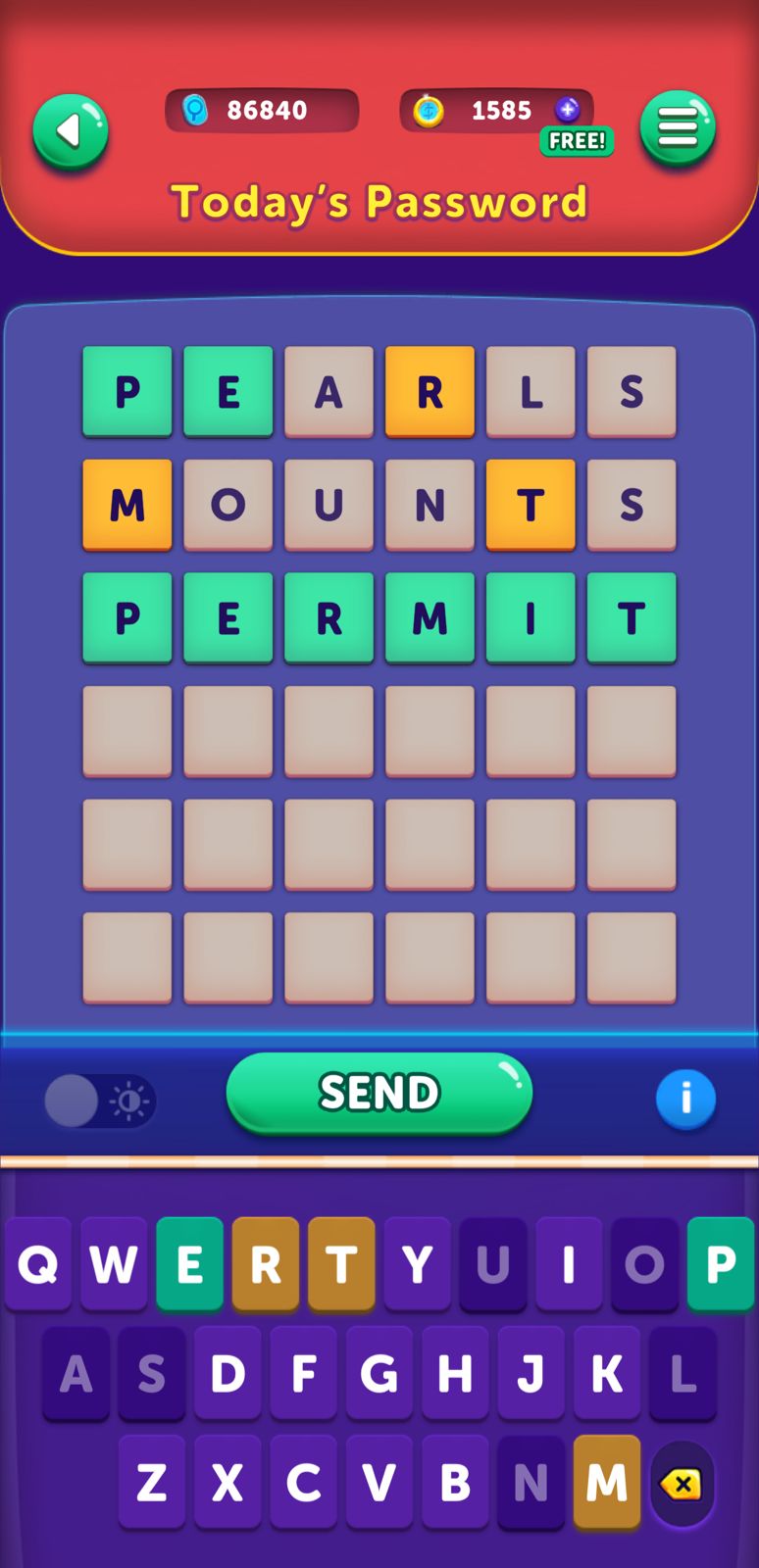Viewport: 759px width, 1568px height.
Task: Submit the guess with SEND
Action: 379,1093
